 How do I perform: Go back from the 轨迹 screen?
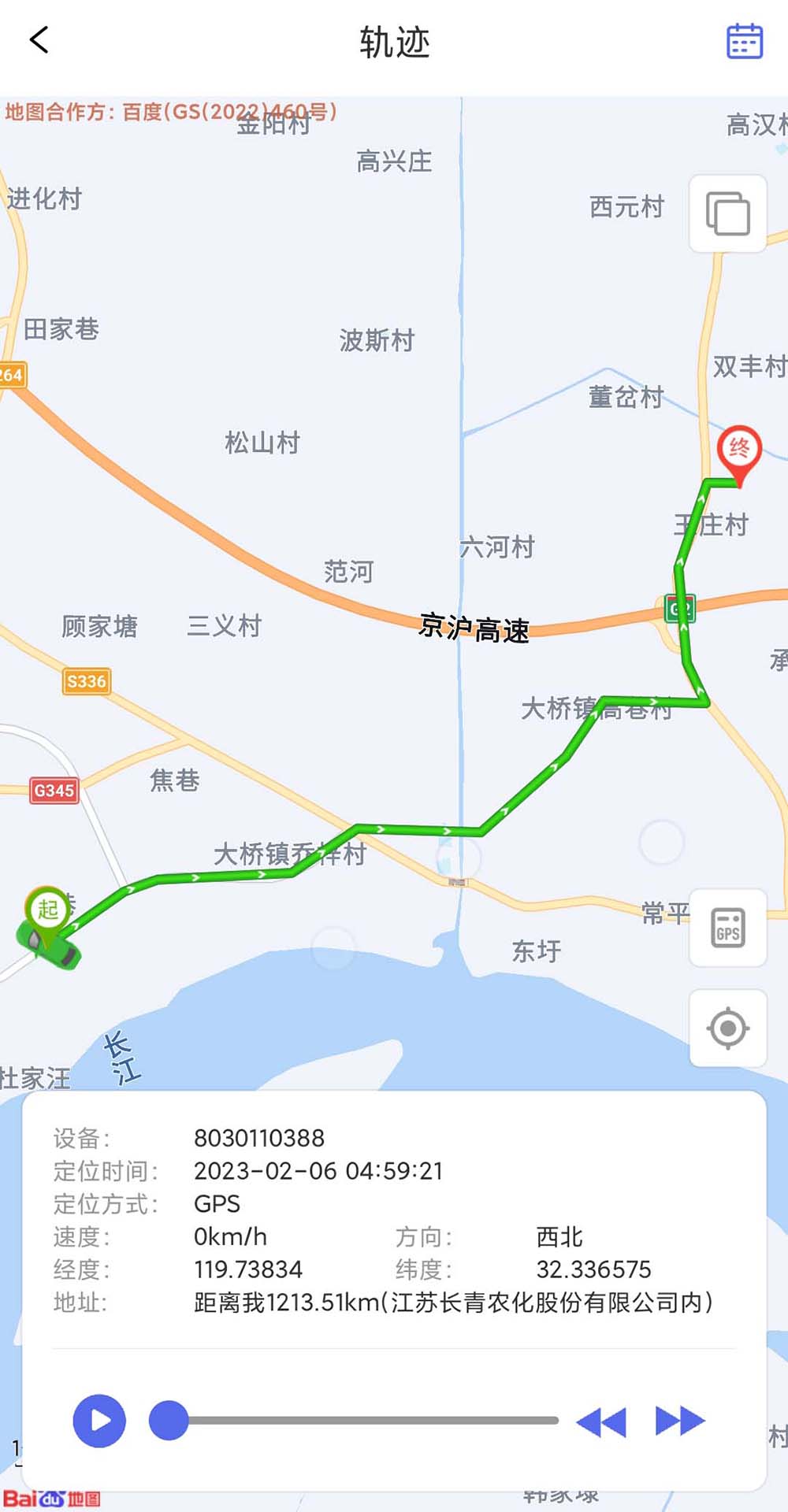point(39,40)
